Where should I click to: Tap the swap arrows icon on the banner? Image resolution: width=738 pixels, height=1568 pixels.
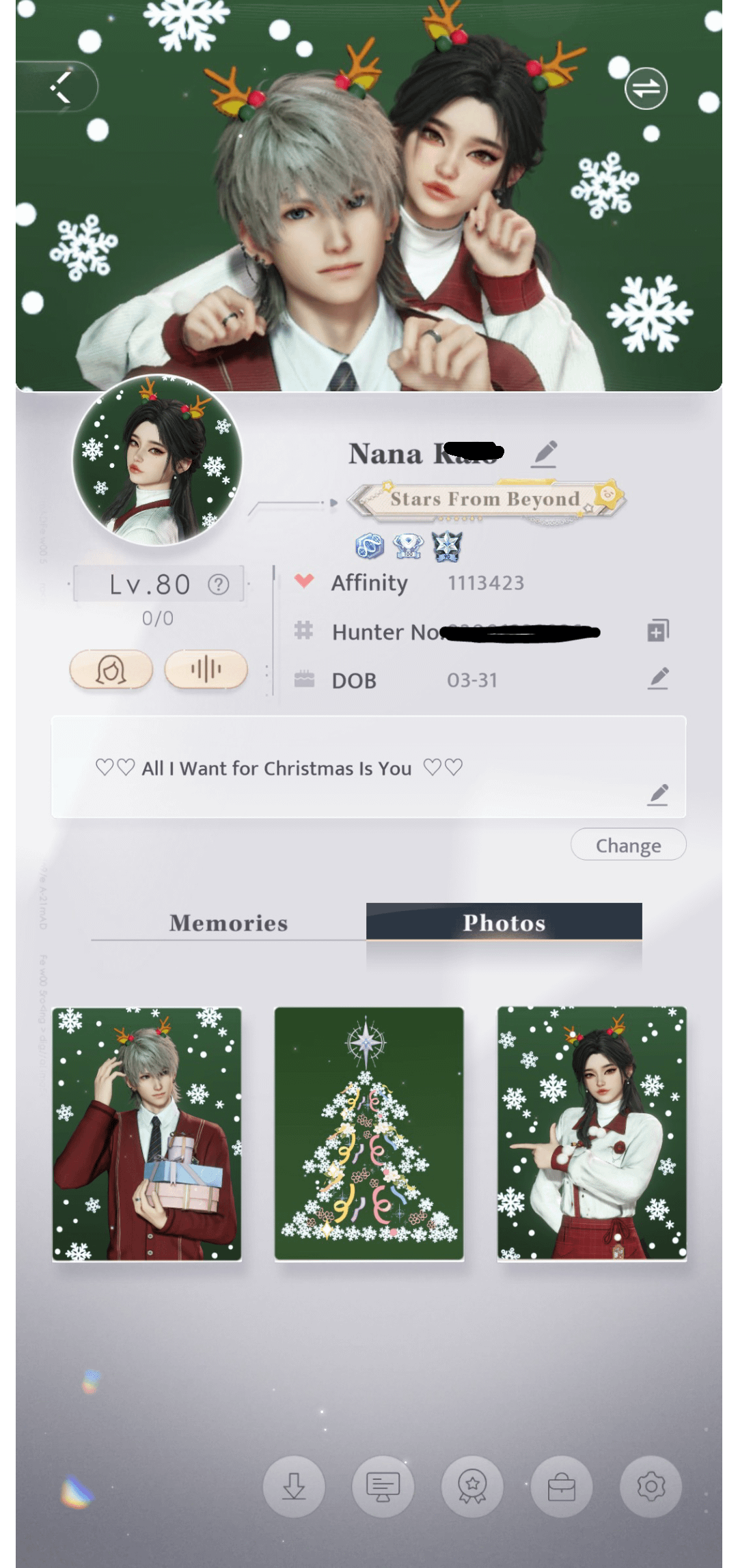click(646, 88)
